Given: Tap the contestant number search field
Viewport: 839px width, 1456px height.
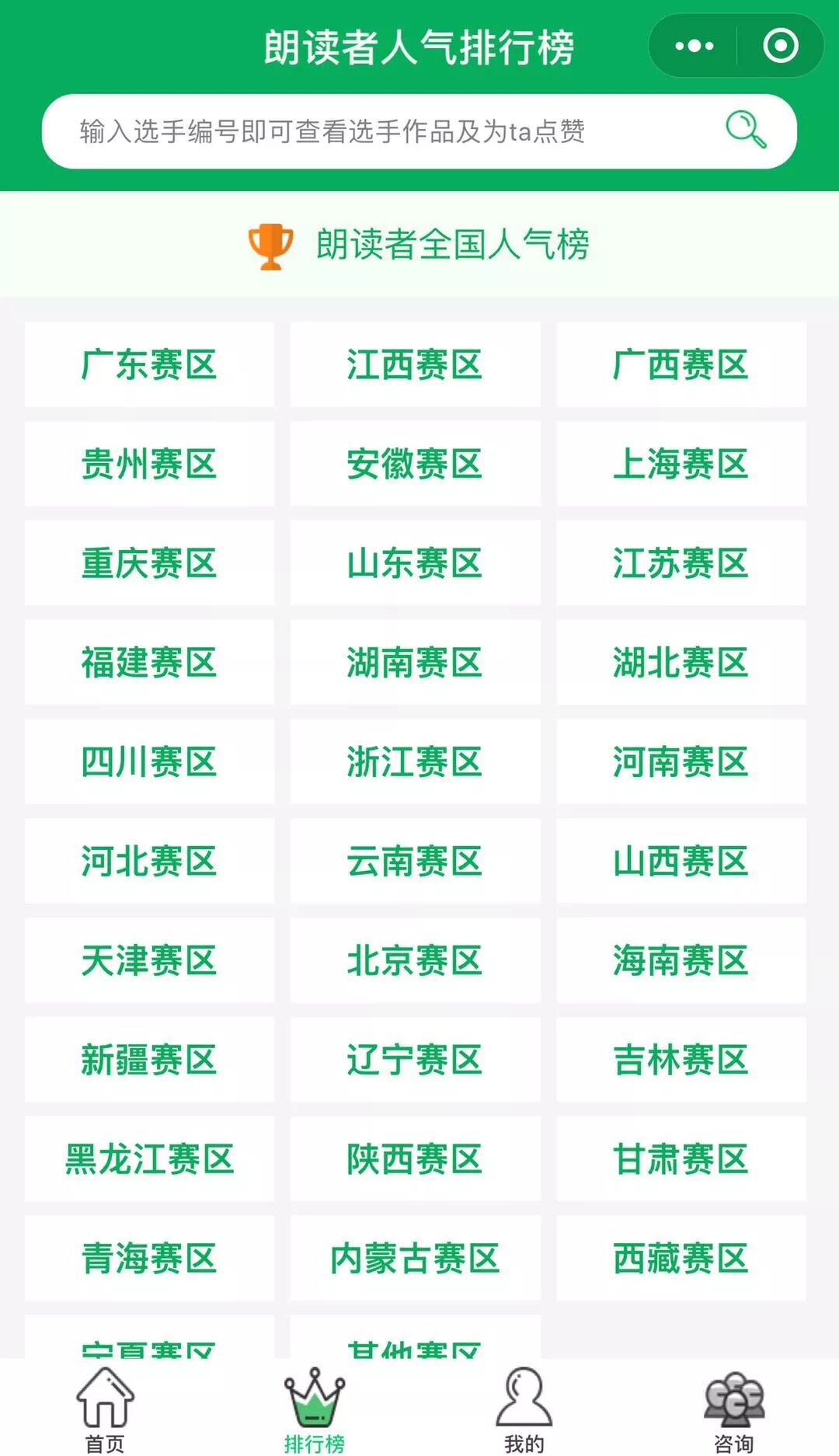Looking at the screenshot, I should click(x=373, y=131).
